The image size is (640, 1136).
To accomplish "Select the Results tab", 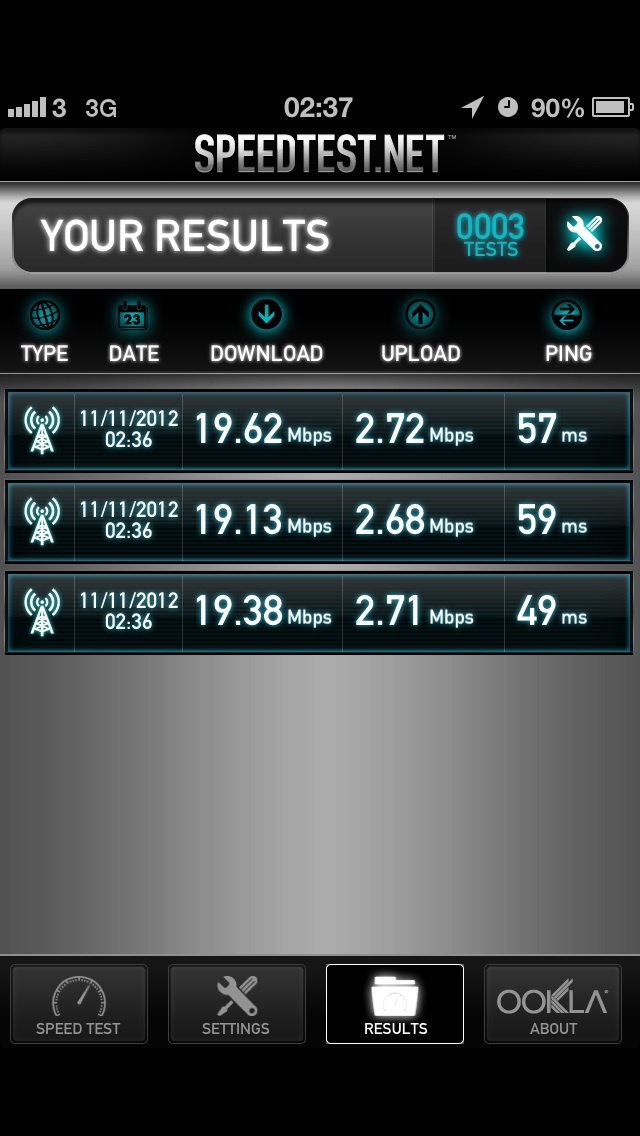I will 395,1003.
